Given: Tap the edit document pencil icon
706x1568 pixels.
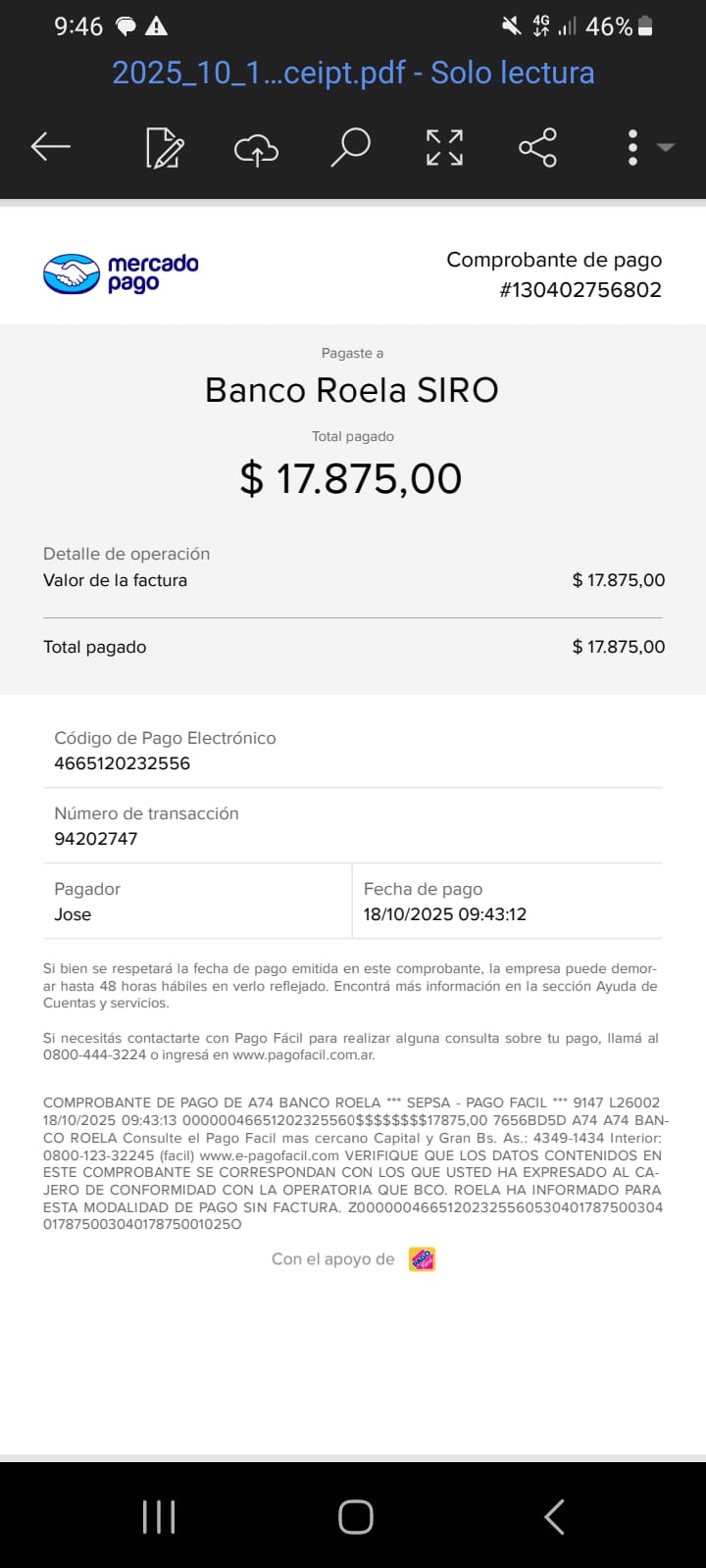Looking at the screenshot, I should [x=164, y=148].
